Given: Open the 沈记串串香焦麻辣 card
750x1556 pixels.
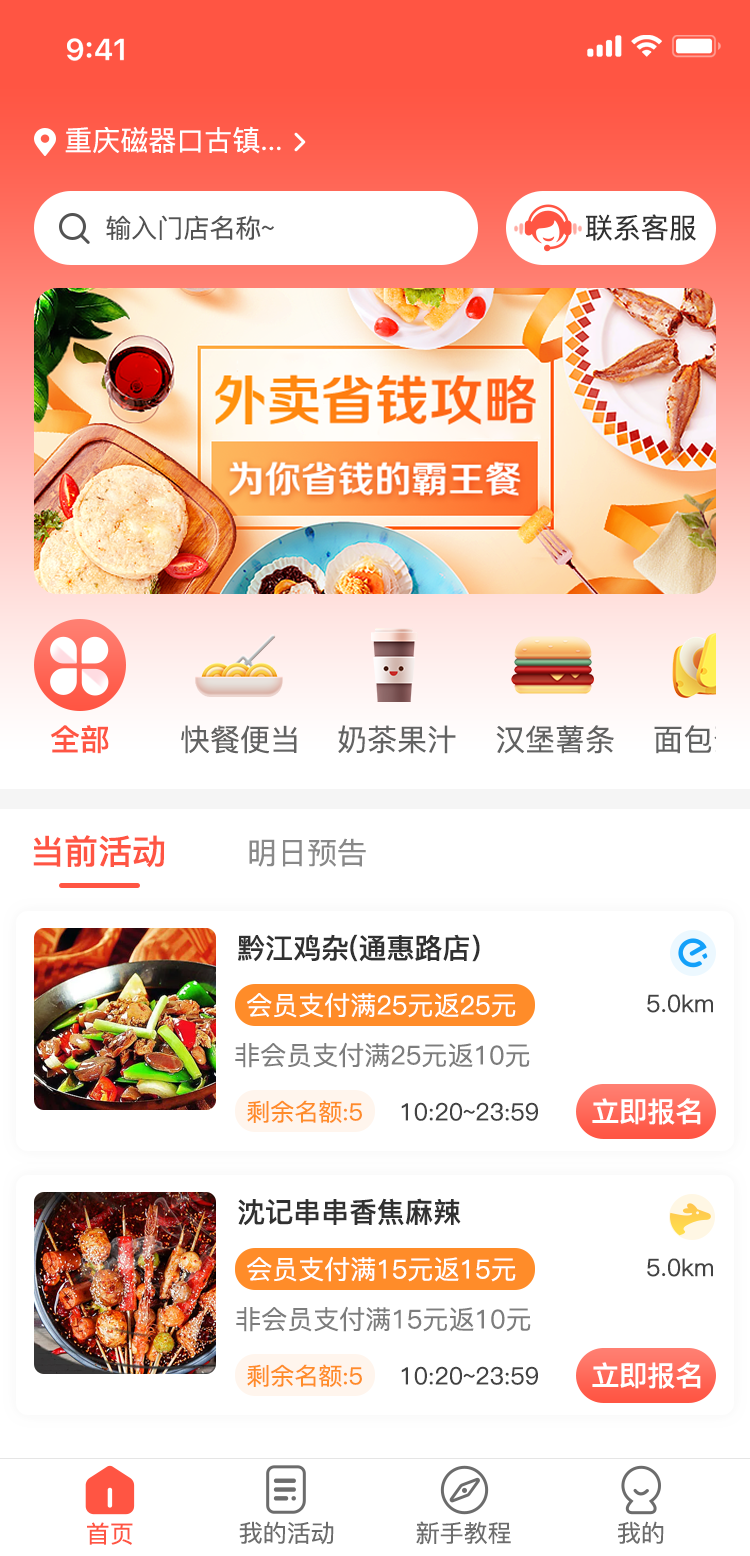Looking at the screenshot, I should tap(375, 1294).
